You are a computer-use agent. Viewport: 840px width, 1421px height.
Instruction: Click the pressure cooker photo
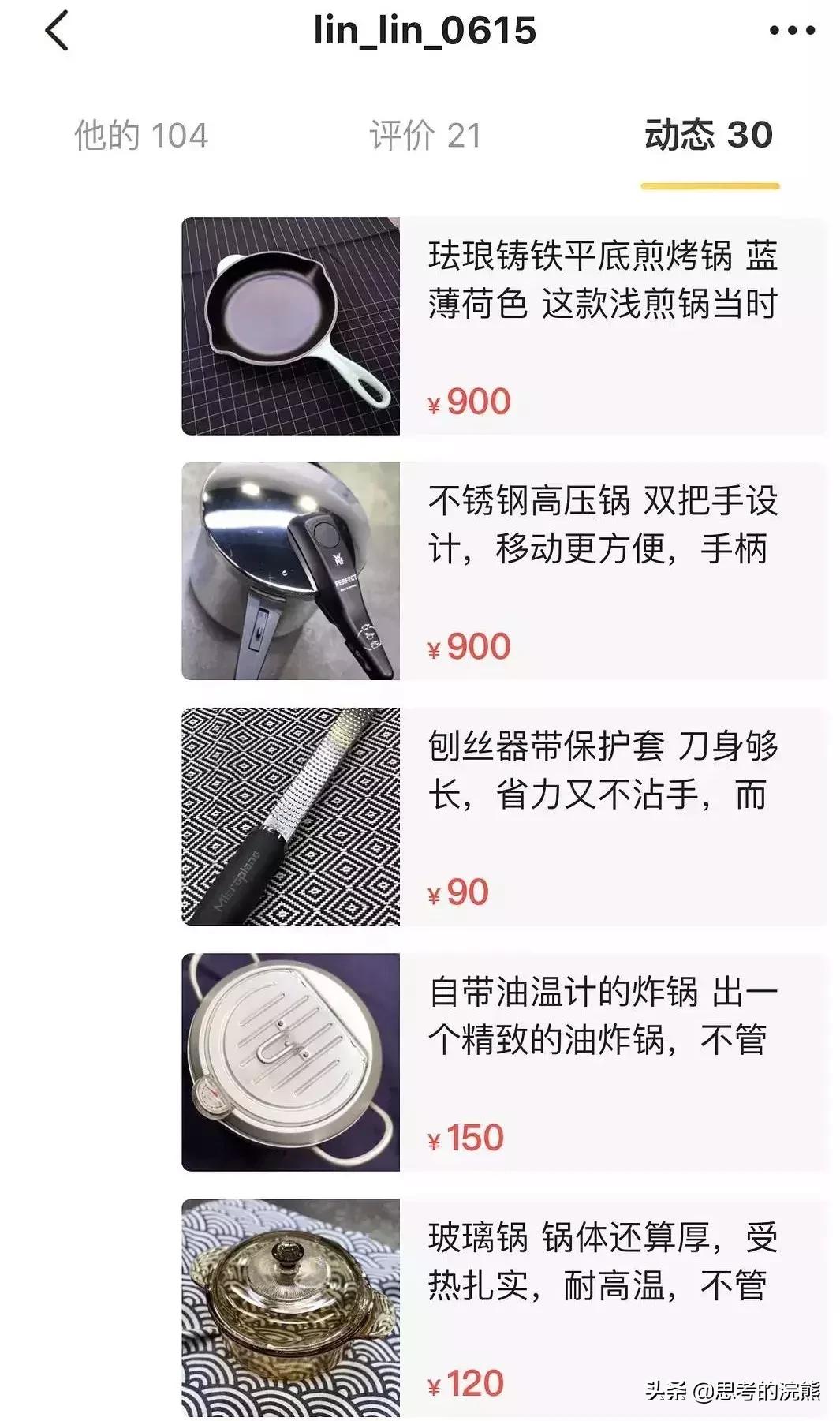[x=290, y=572]
